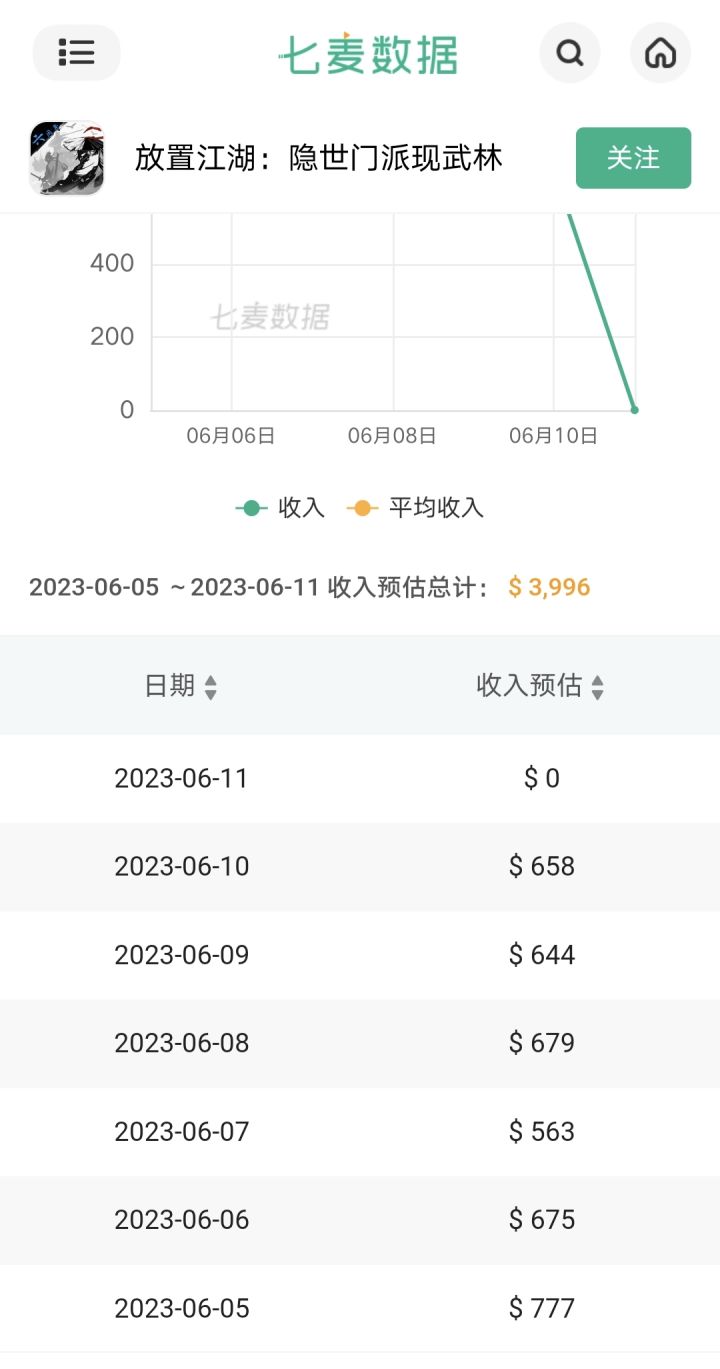Open the menu list button
Image resolution: width=720 pixels, height=1369 pixels.
coord(77,52)
